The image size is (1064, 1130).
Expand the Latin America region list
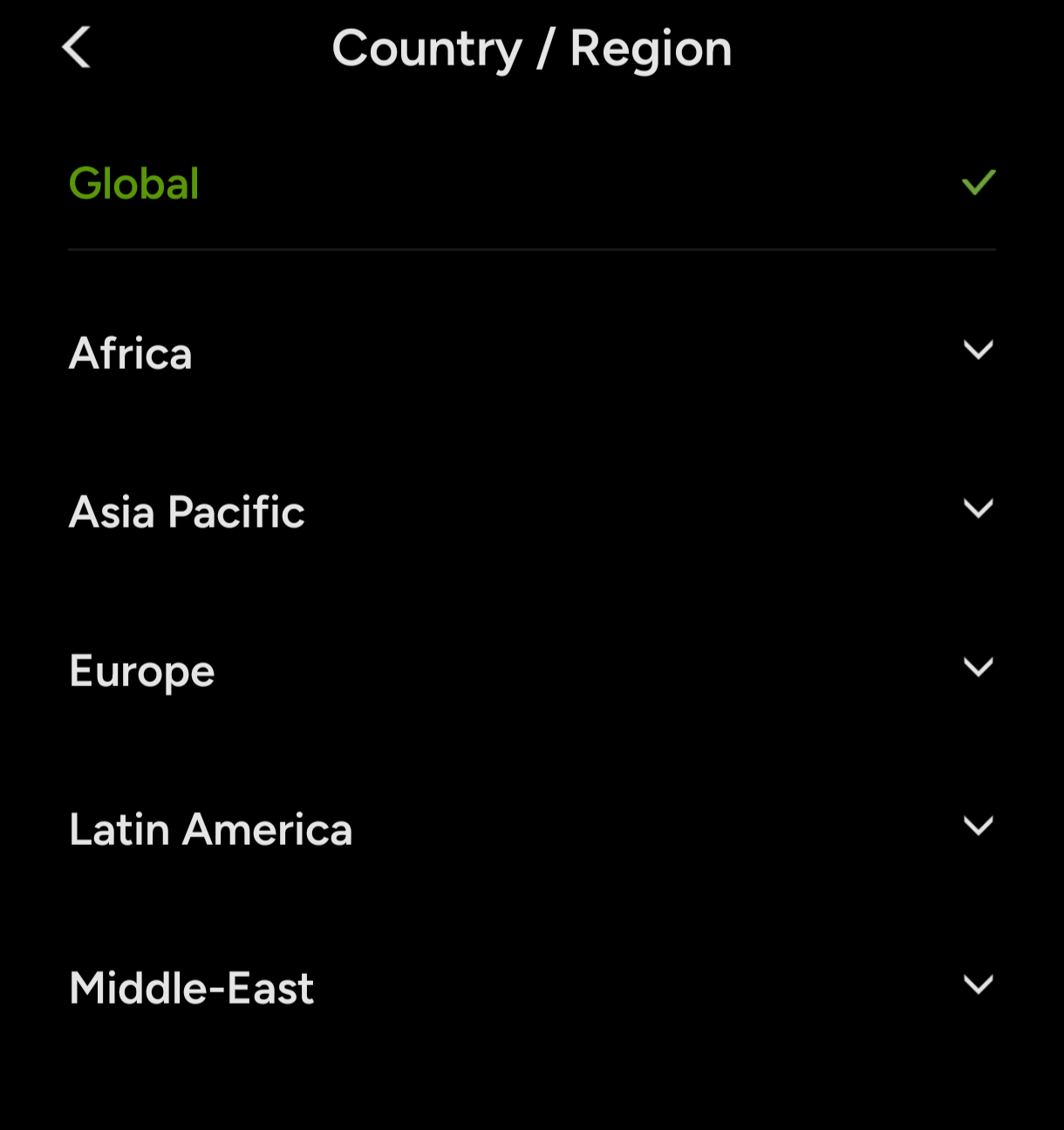pos(978,827)
